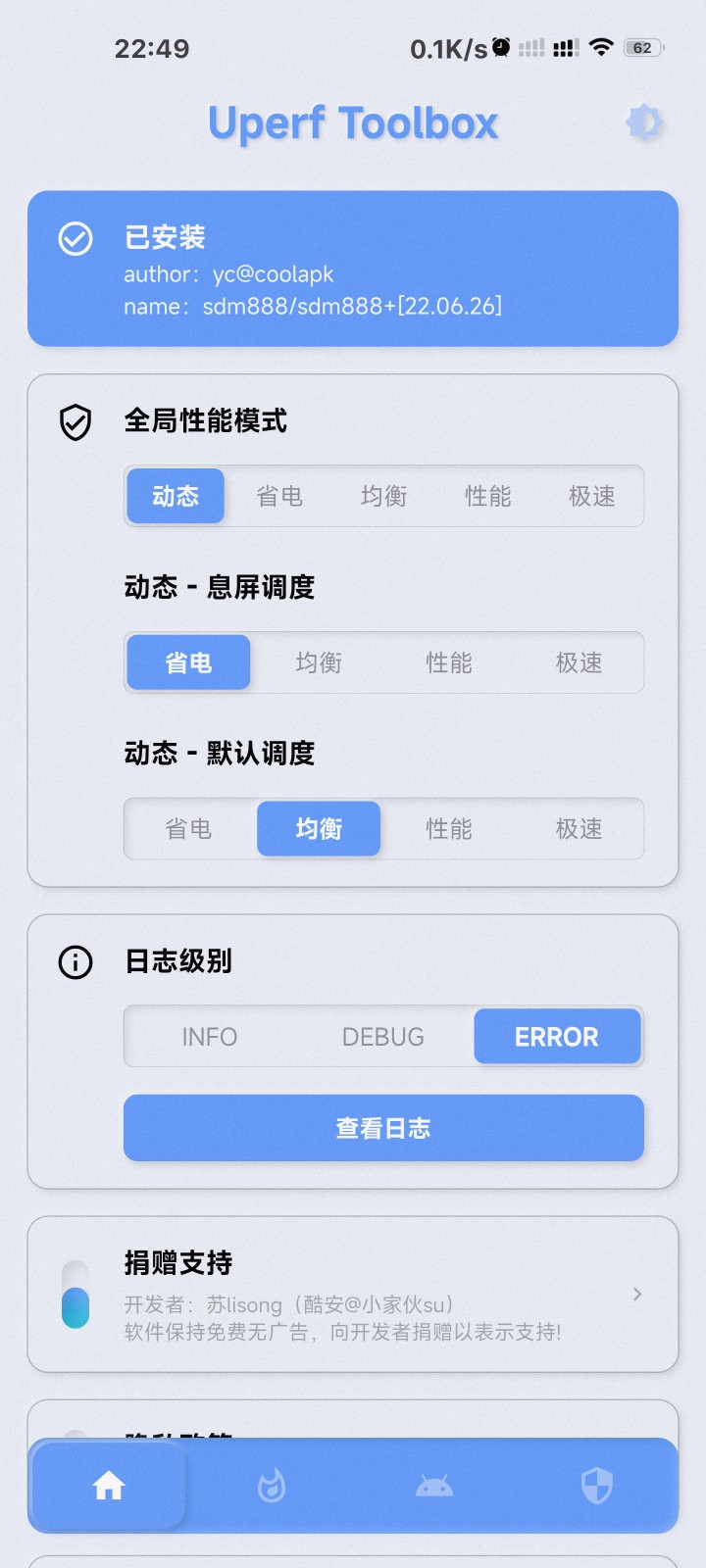Click the info circle icon beside 日志级别
Image resolution: width=706 pixels, height=1568 pixels.
(x=74, y=962)
